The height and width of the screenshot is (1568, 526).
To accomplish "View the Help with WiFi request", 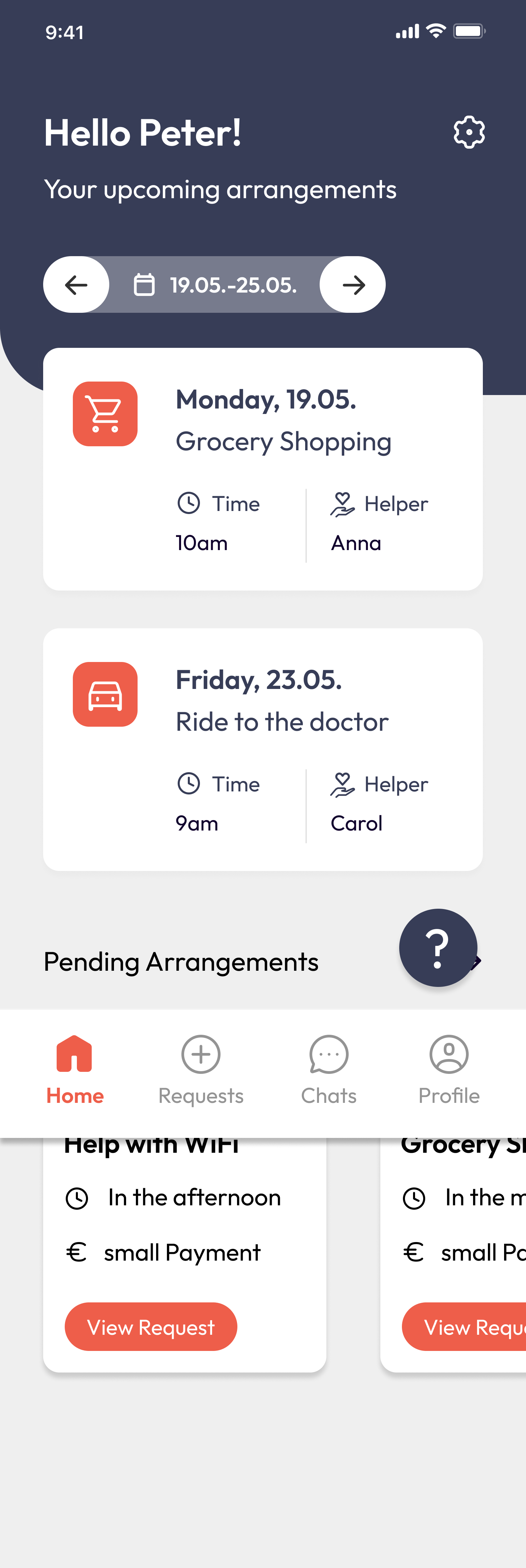I will [151, 1327].
